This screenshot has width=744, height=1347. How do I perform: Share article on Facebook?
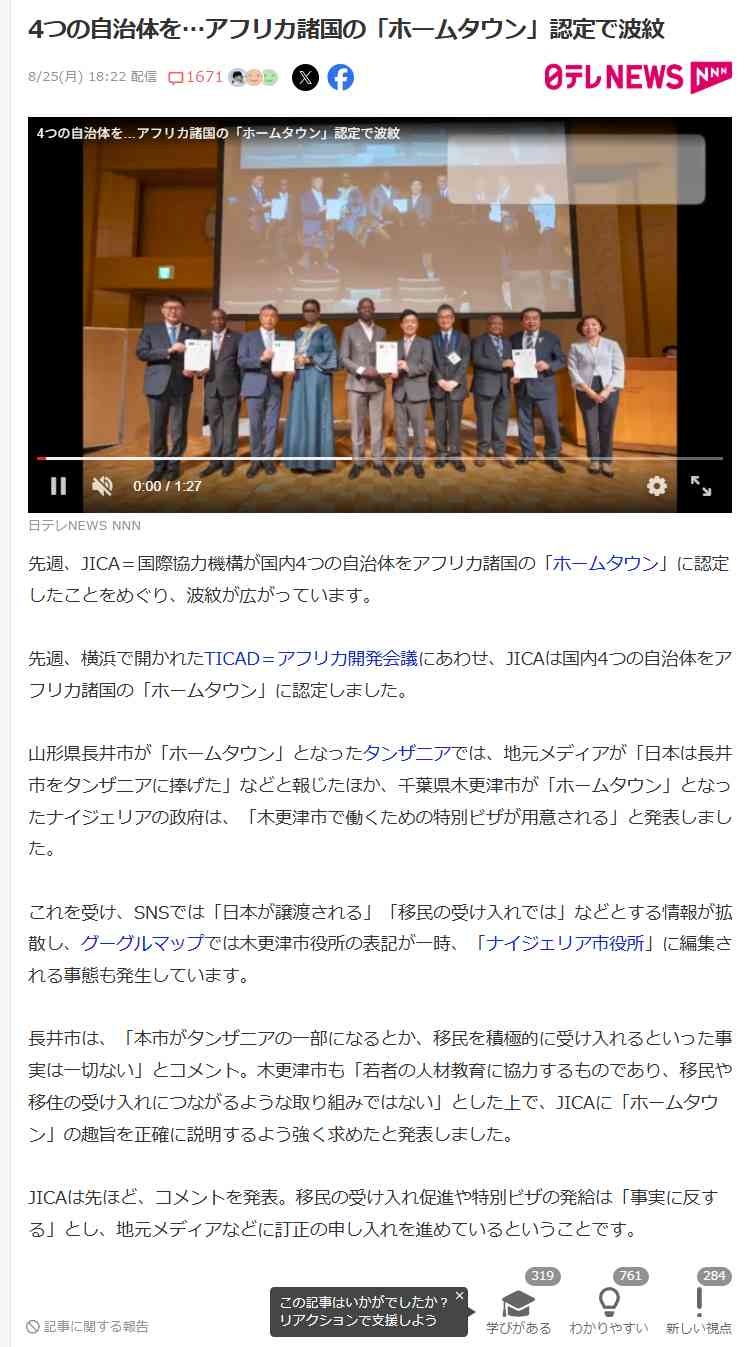point(341,77)
